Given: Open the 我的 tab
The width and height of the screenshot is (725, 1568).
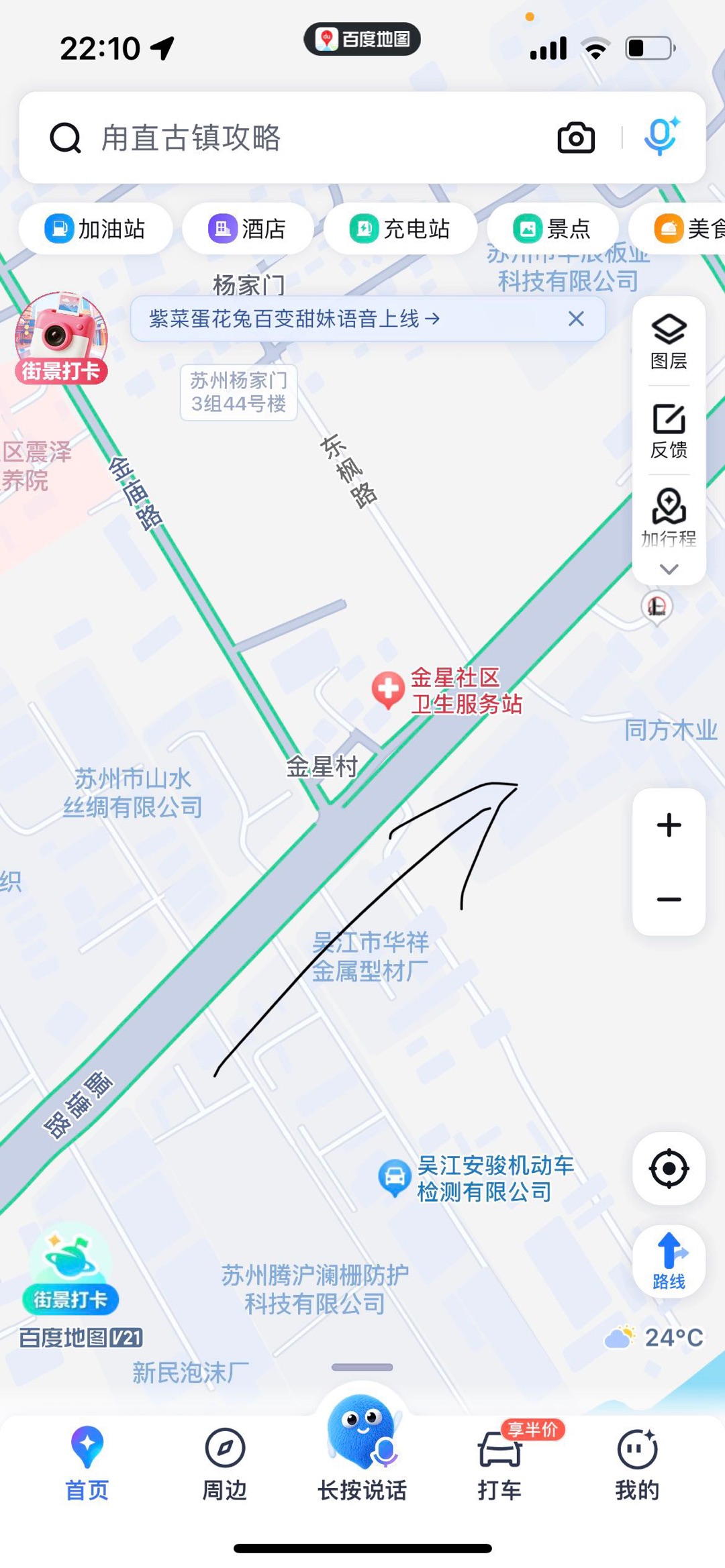Looking at the screenshot, I should coord(637,1464).
